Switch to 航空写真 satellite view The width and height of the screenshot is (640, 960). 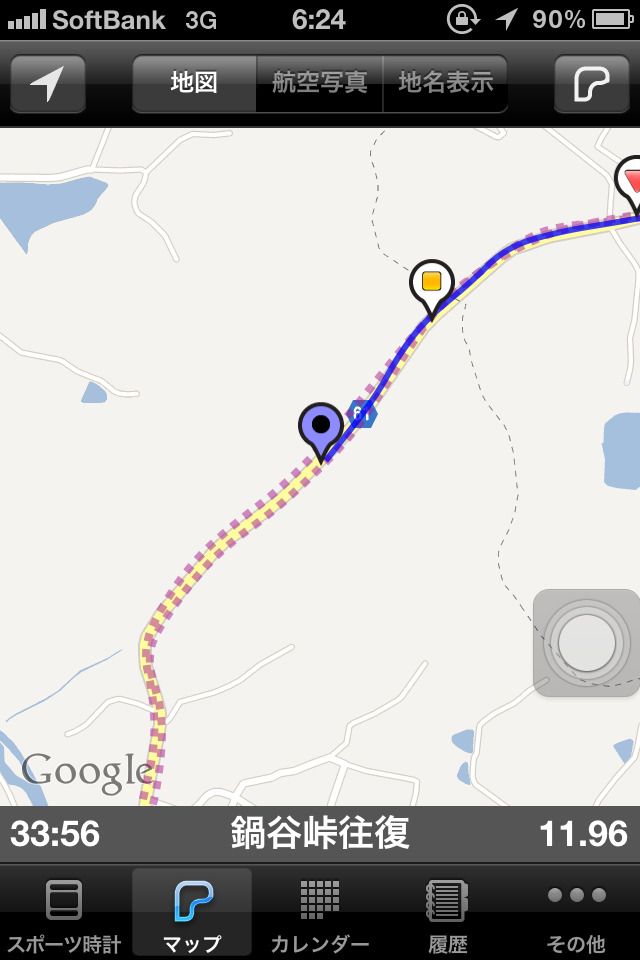[320, 83]
